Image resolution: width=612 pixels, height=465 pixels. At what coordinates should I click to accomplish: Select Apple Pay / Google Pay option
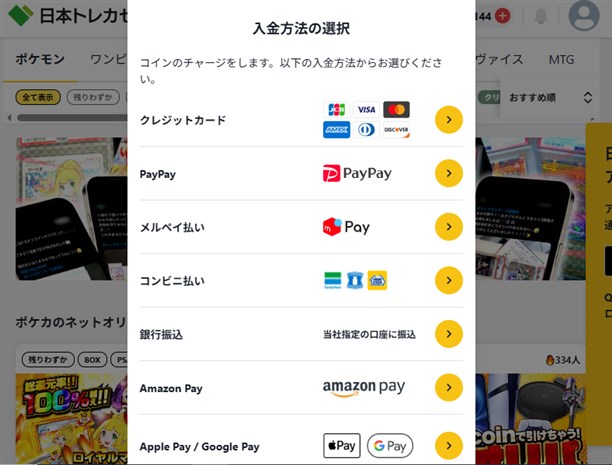pyautogui.click(x=449, y=446)
